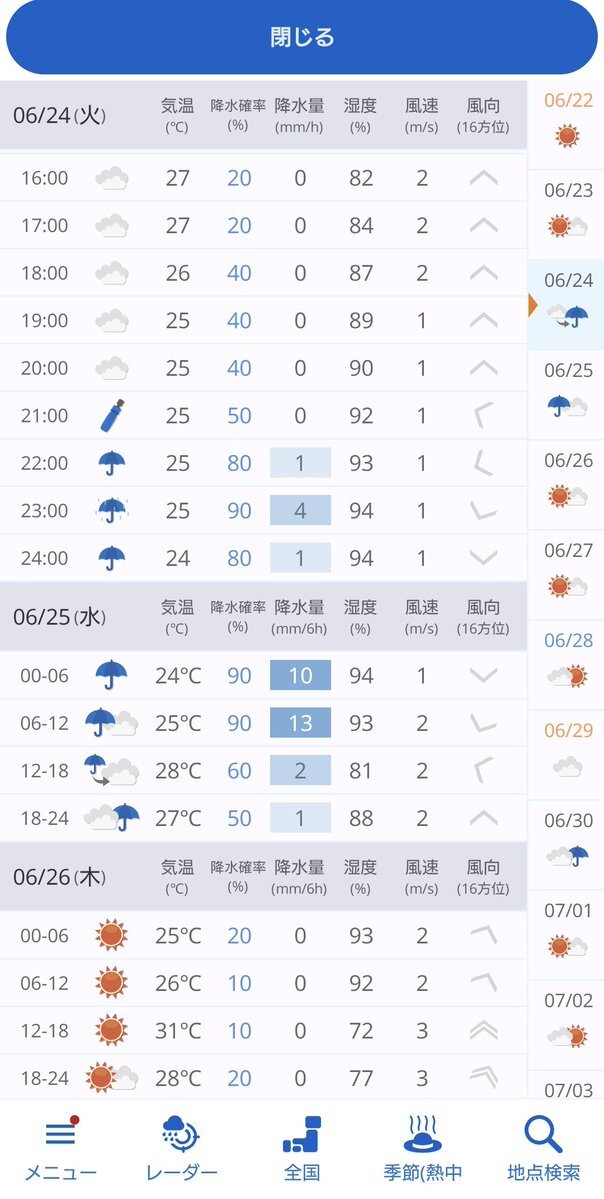Jump to the 06/28 forecast
The height and width of the screenshot is (1199, 604).
point(567,664)
